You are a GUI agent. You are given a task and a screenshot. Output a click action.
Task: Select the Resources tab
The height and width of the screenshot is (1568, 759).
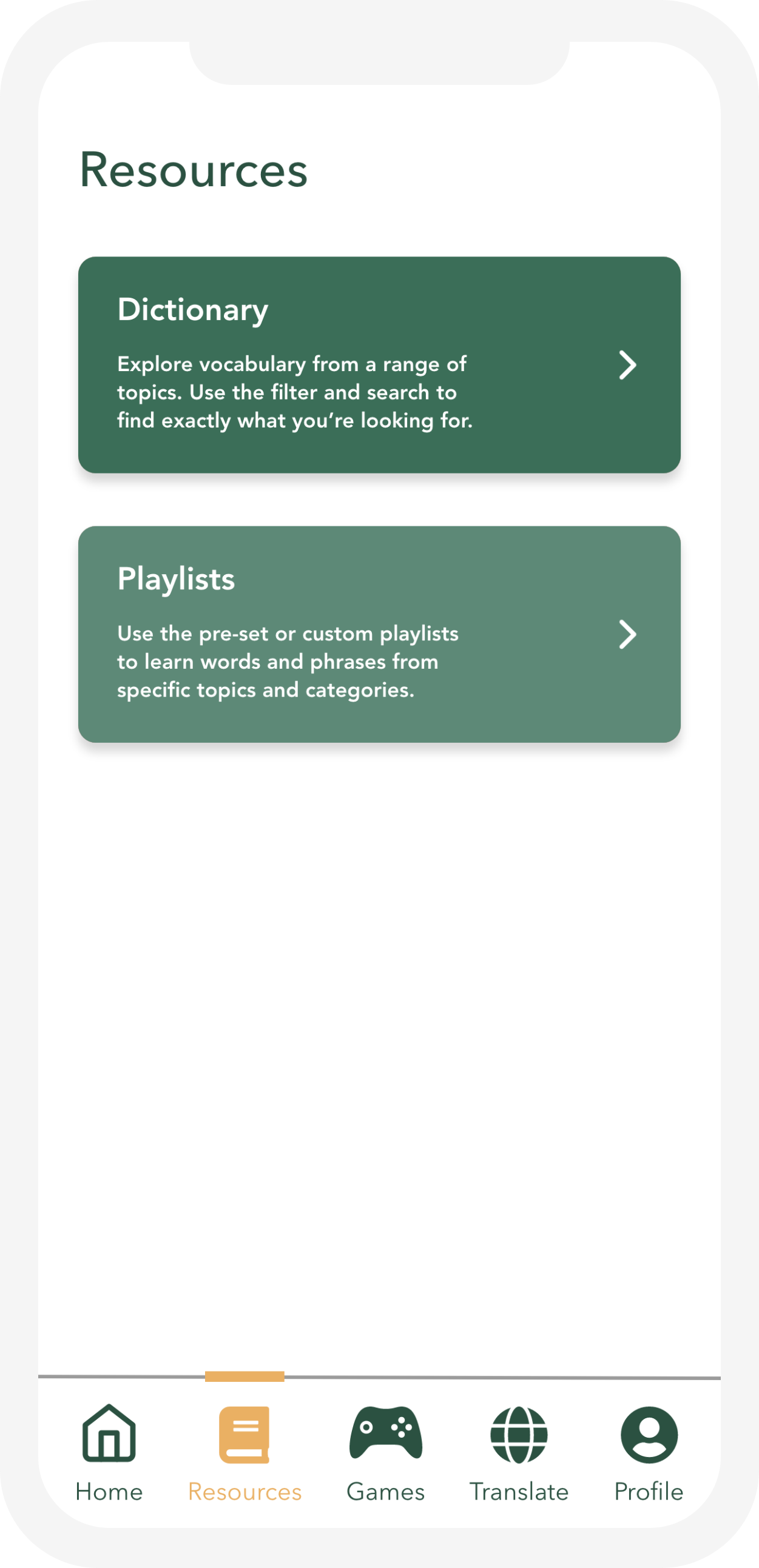pos(245,1452)
